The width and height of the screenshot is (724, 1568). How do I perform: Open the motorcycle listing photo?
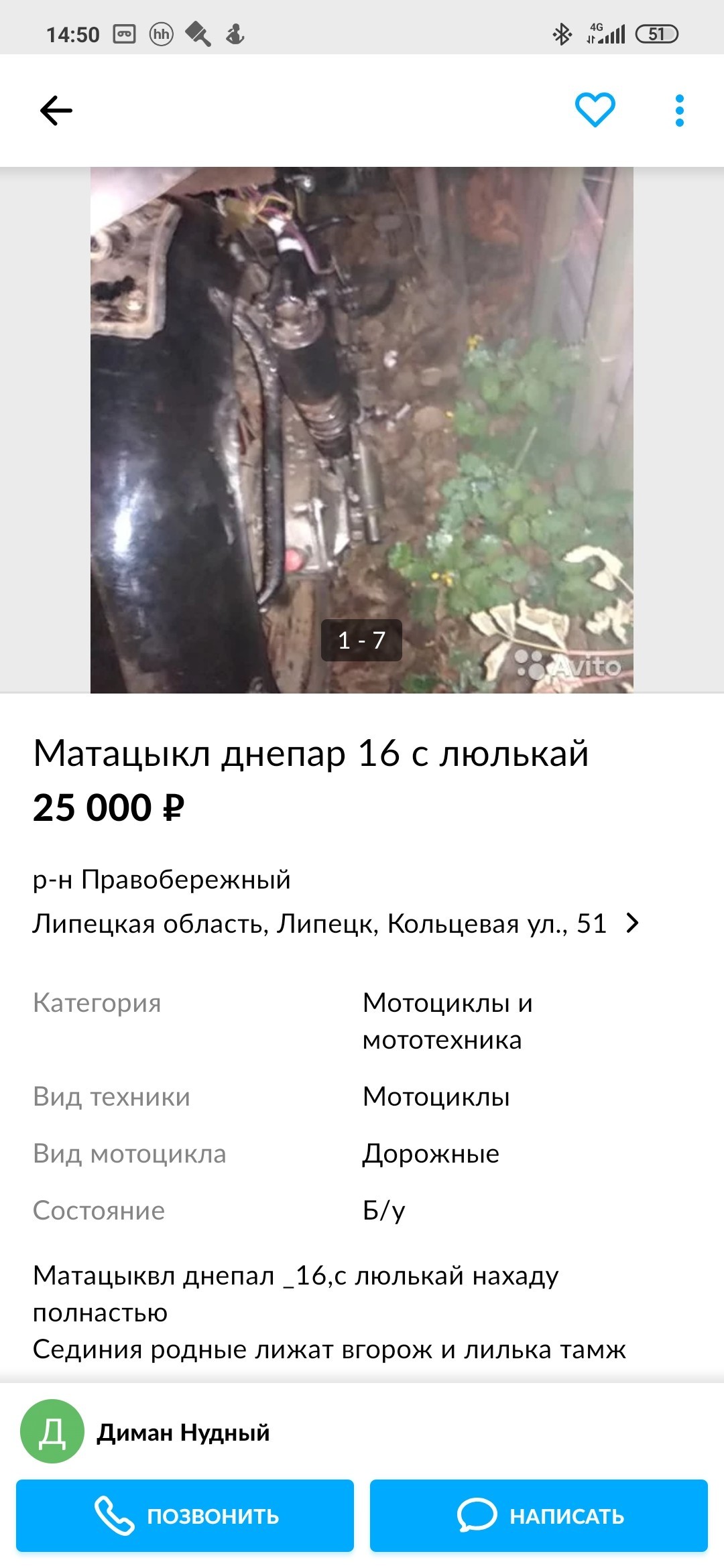pyautogui.click(x=362, y=429)
